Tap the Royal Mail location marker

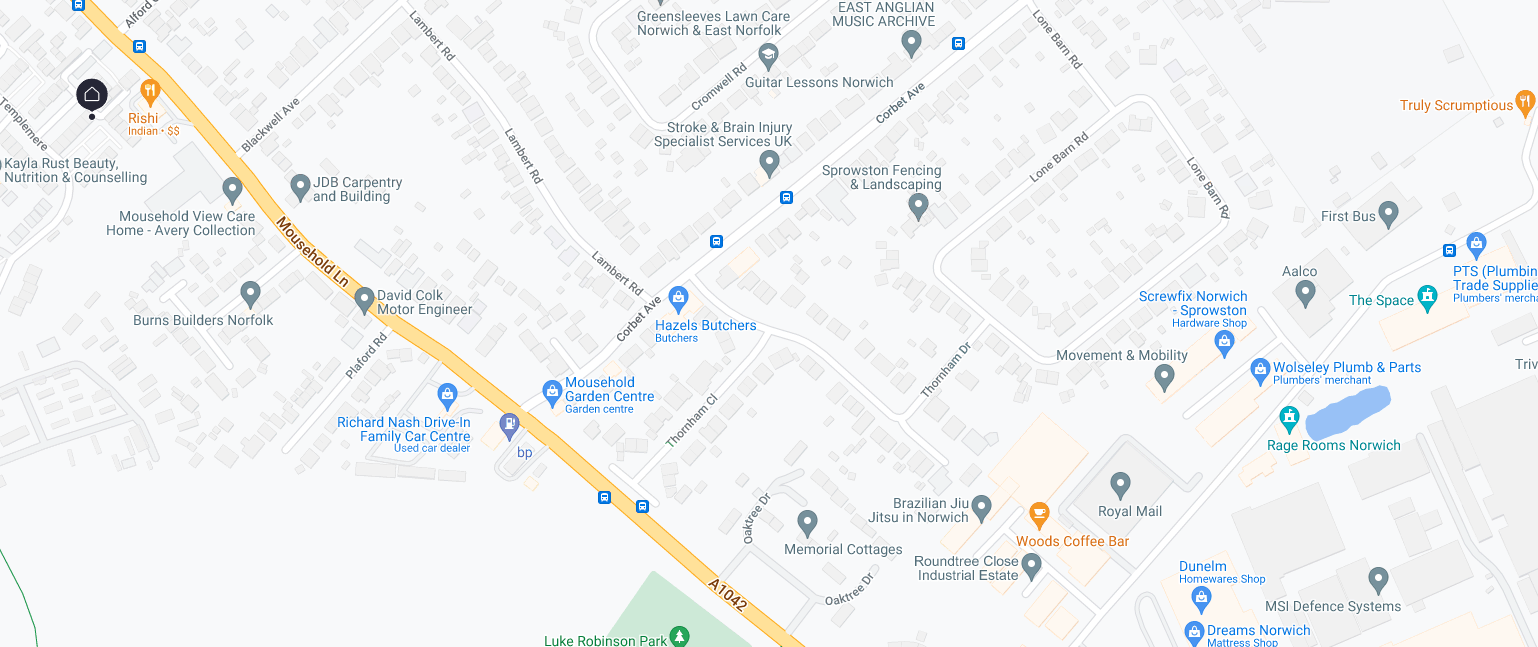tap(1120, 485)
